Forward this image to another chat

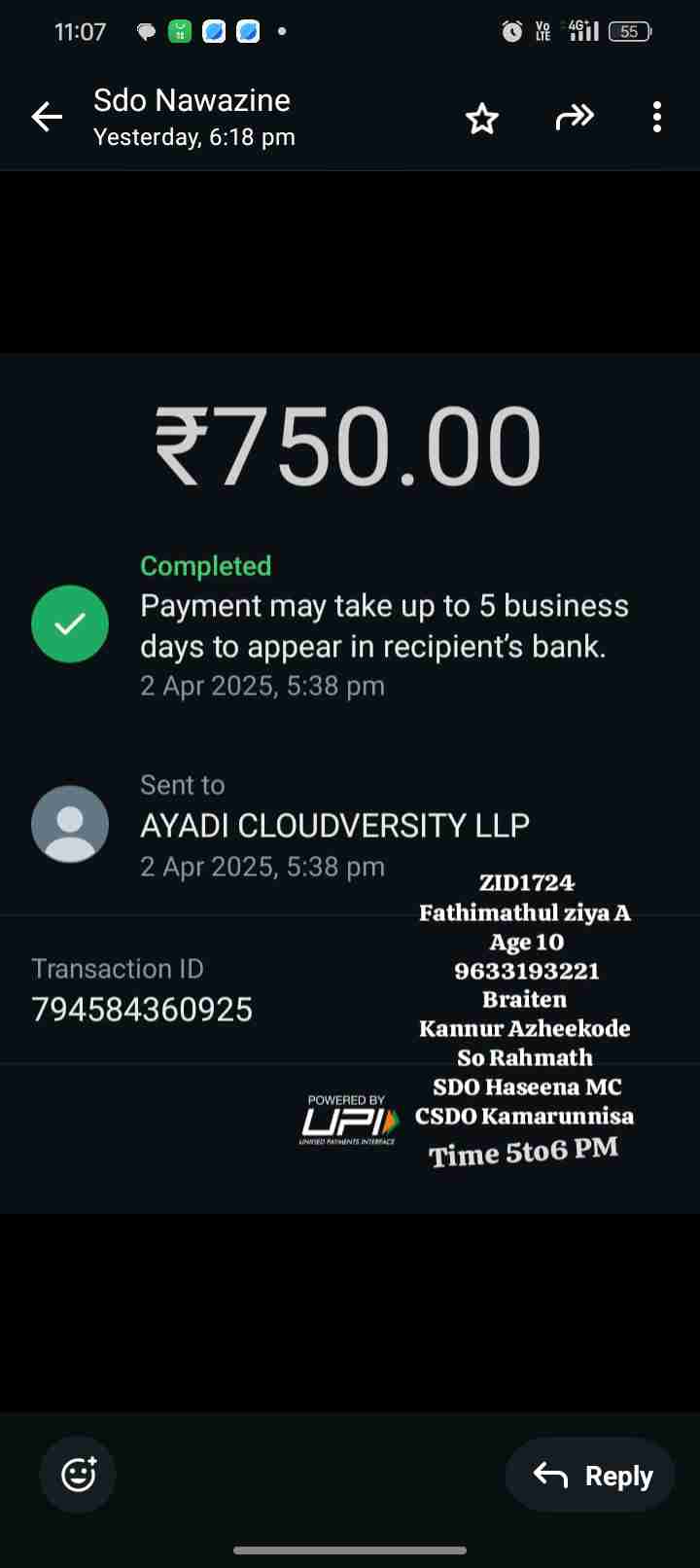tap(574, 118)
